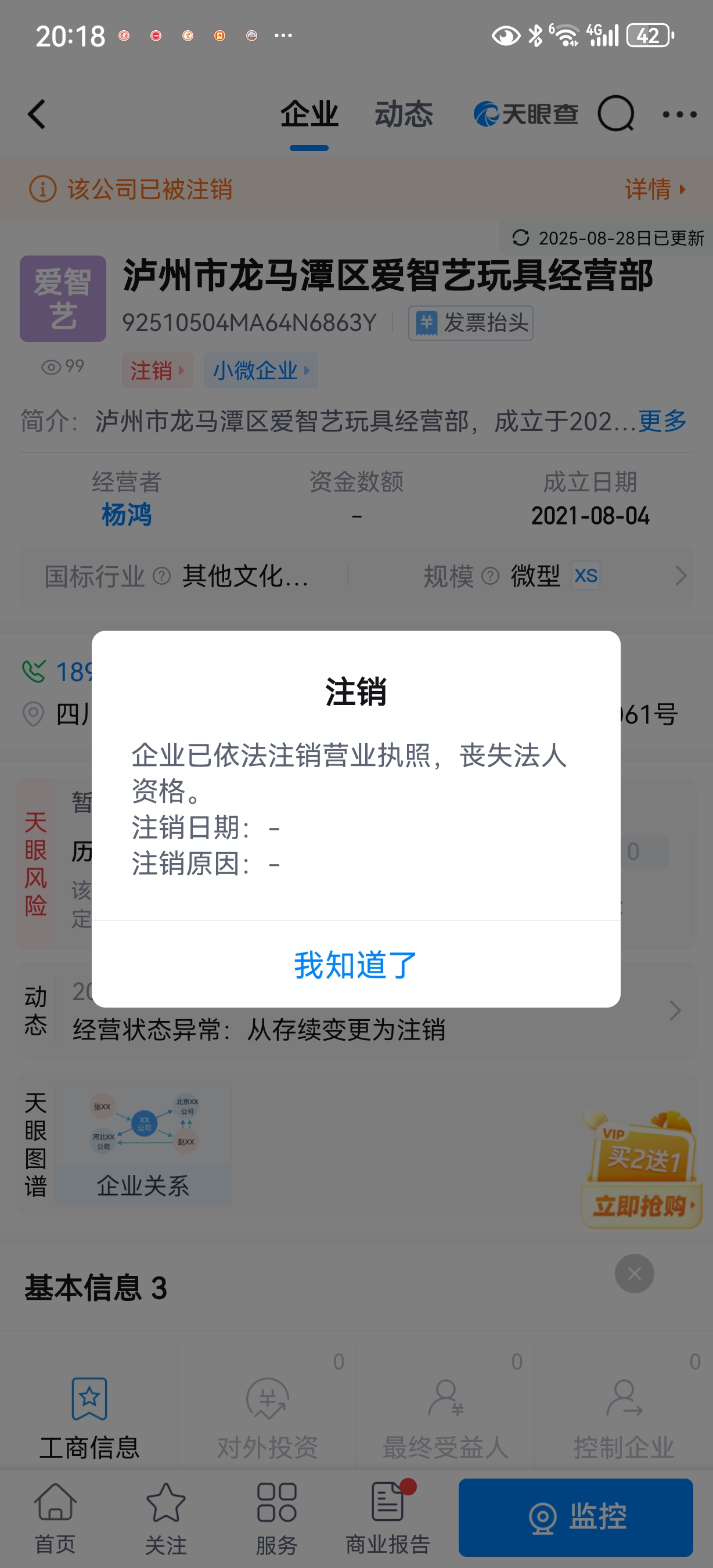
Task: Open the search icon in the header
Action: coord(615,114)
